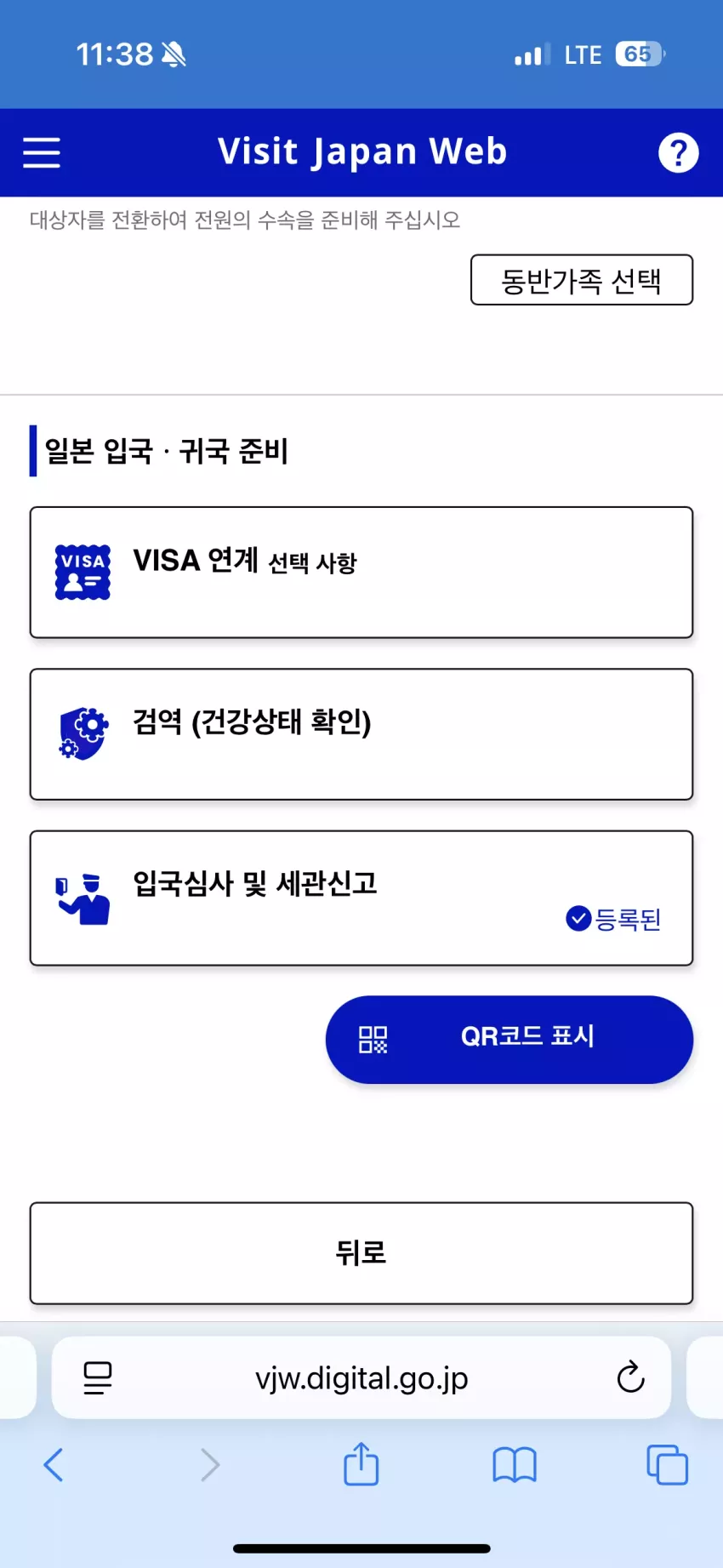Reload the page in Safari

click(630, 1377)
